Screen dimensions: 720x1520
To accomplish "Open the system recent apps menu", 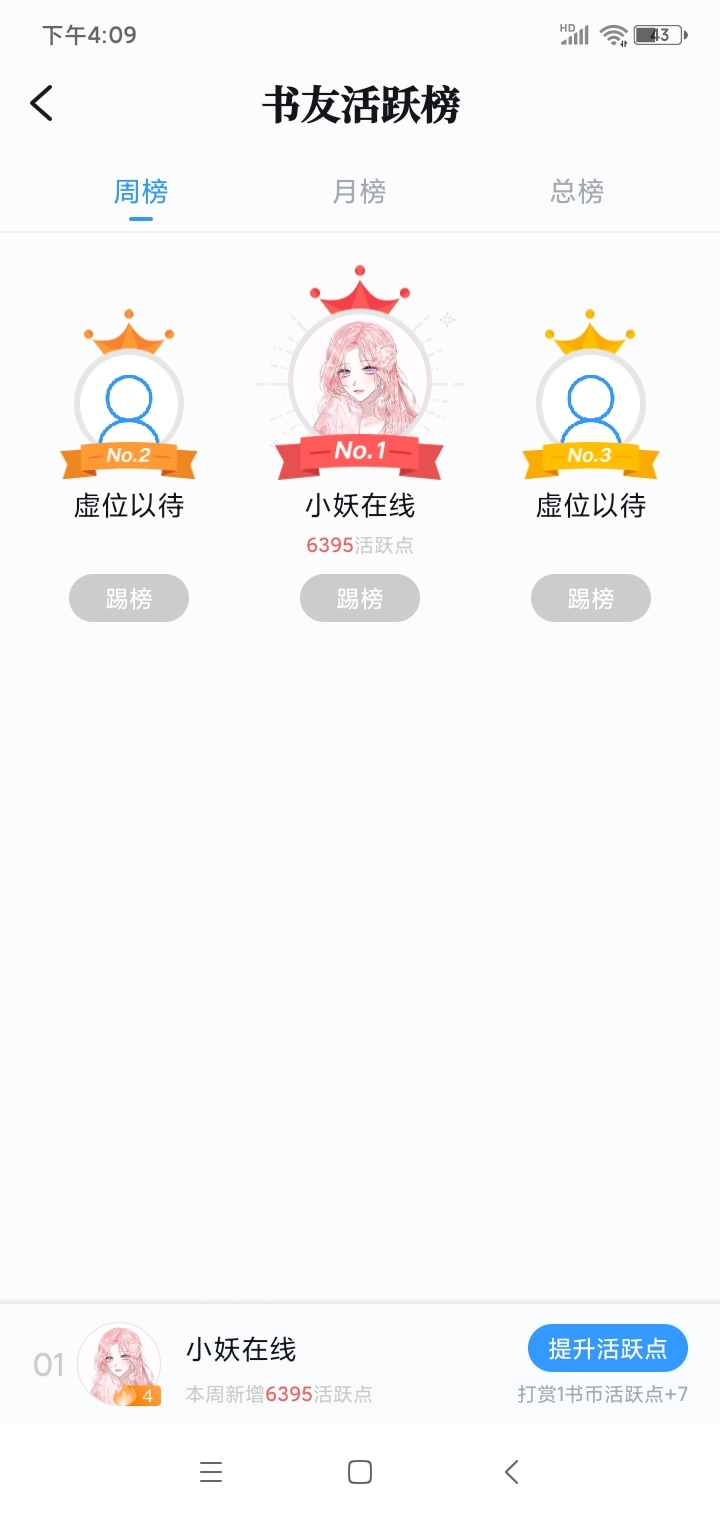I will click(x=210, y=1472).
